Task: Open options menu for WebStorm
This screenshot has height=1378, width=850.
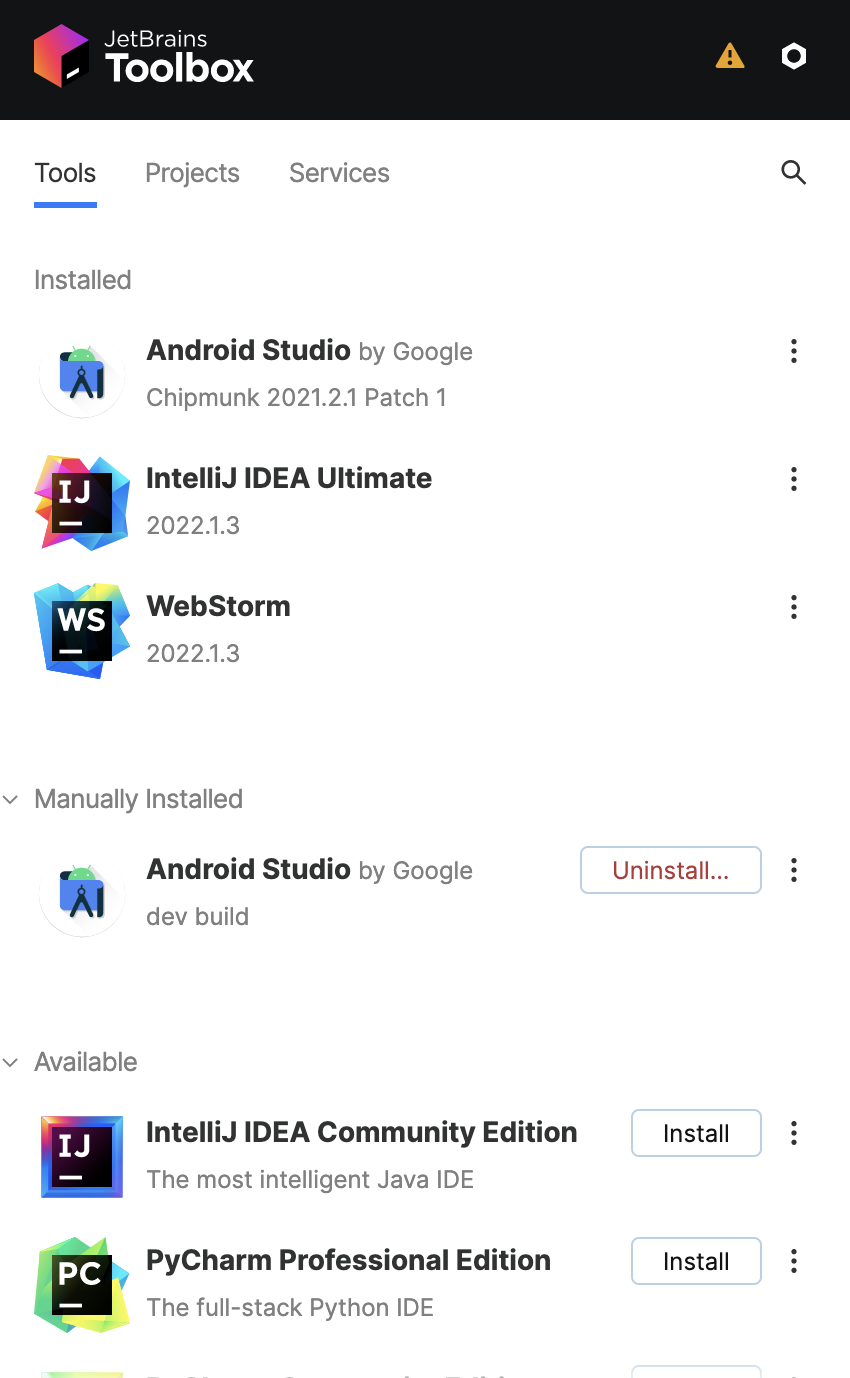Action: 793,607
